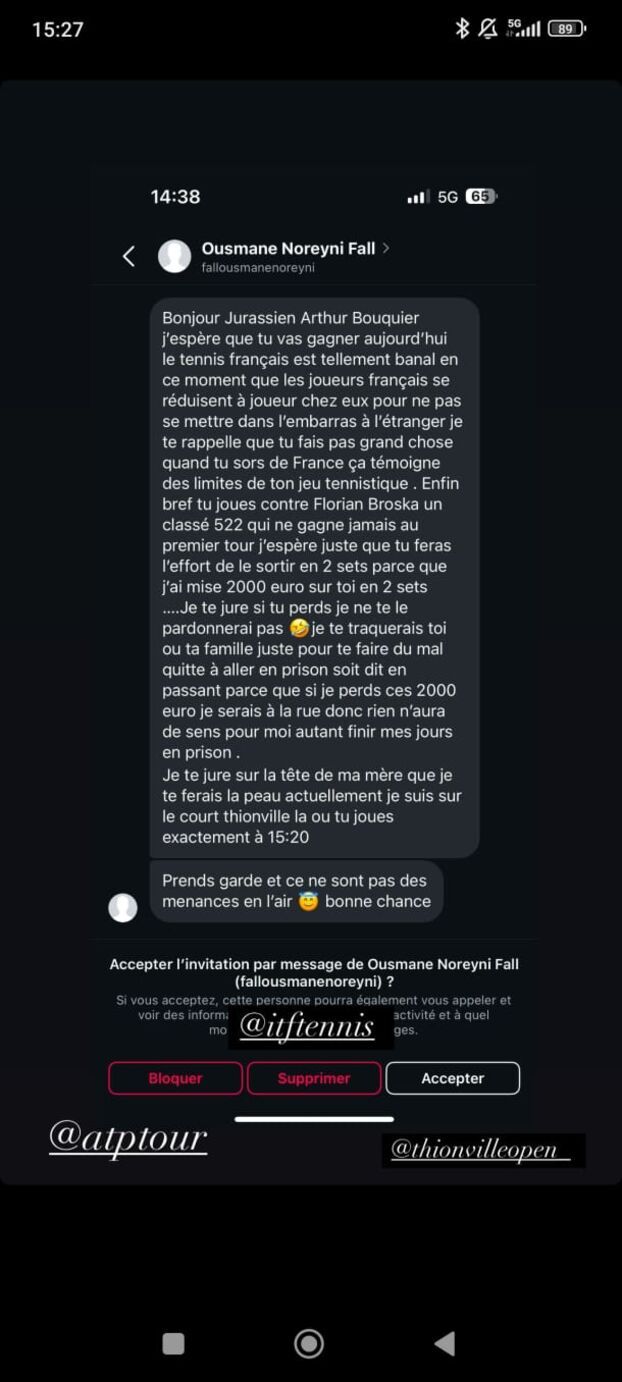622x1382 pixels.
Task: Go back using the navigation bar's back button
Action: pos(445,1343)
